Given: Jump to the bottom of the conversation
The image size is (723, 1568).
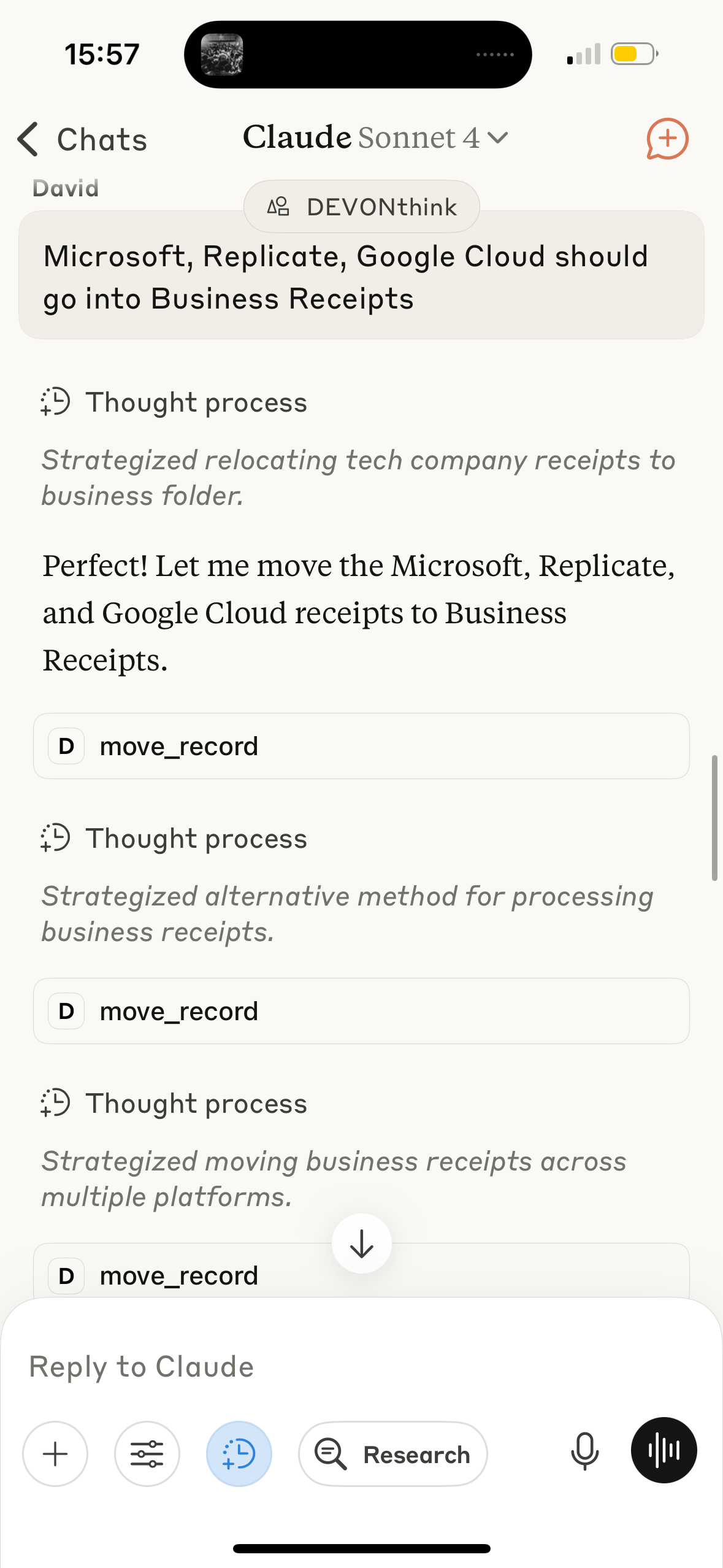Looking at the screenshot, I should 362,1243.
